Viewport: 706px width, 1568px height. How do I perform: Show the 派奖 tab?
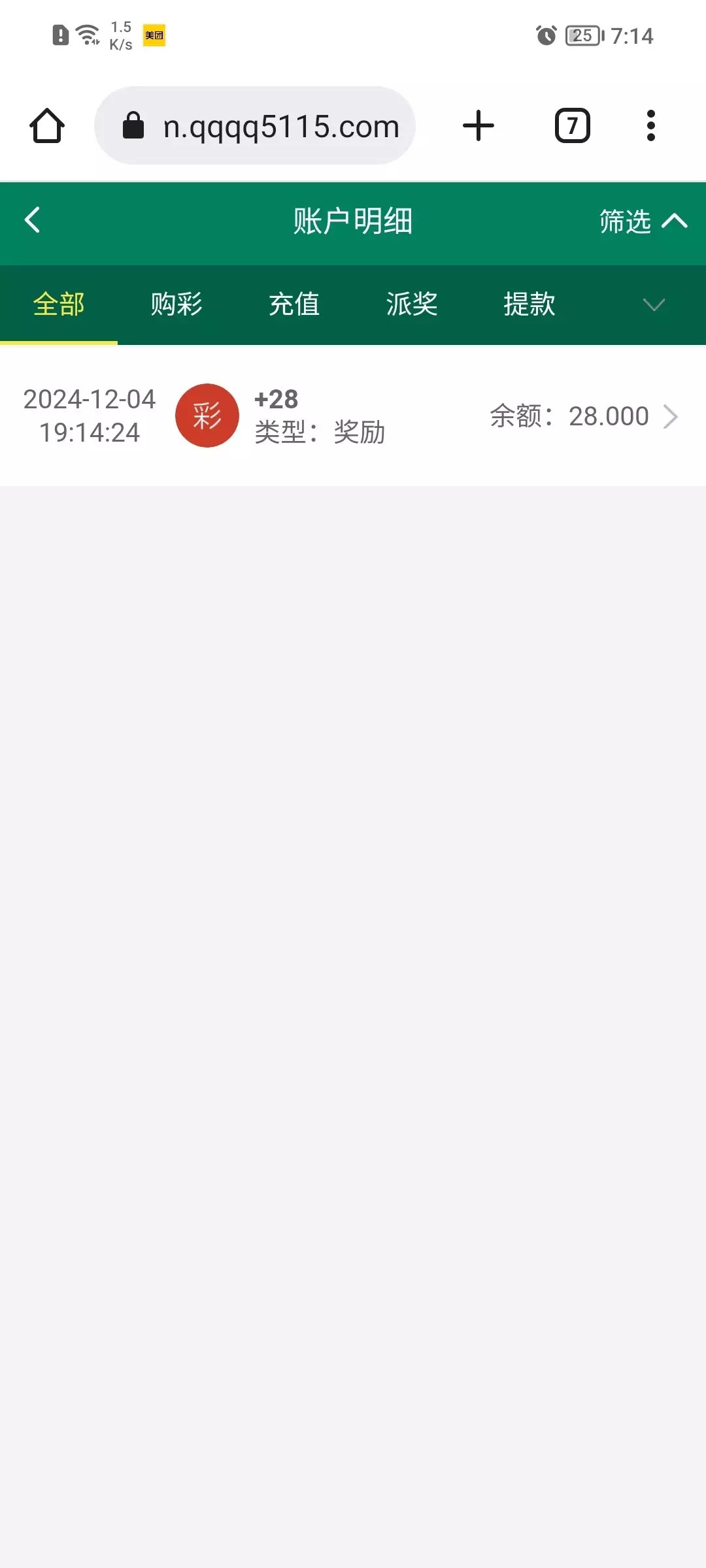coord(412,304)
